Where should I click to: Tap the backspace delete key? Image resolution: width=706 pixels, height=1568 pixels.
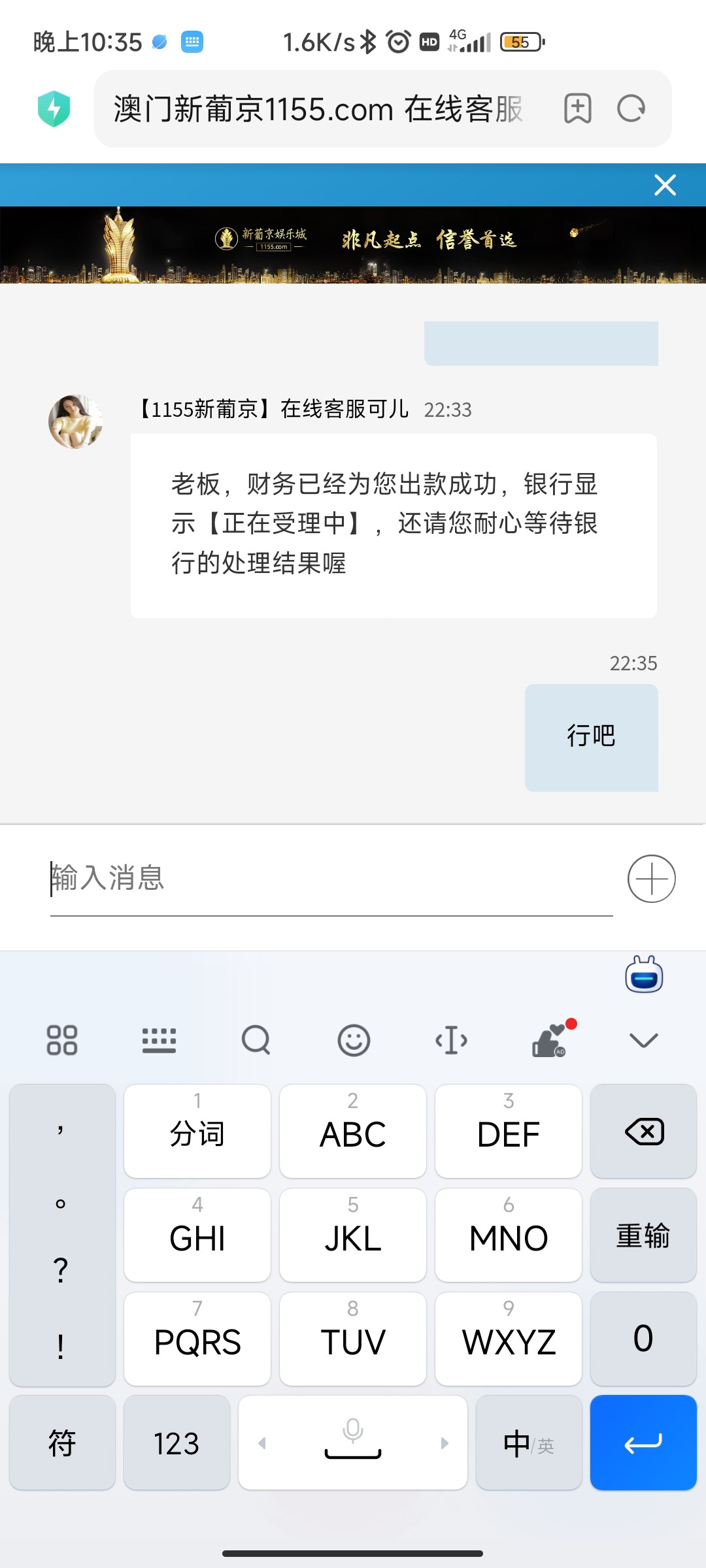click(x=643, y=1132)
